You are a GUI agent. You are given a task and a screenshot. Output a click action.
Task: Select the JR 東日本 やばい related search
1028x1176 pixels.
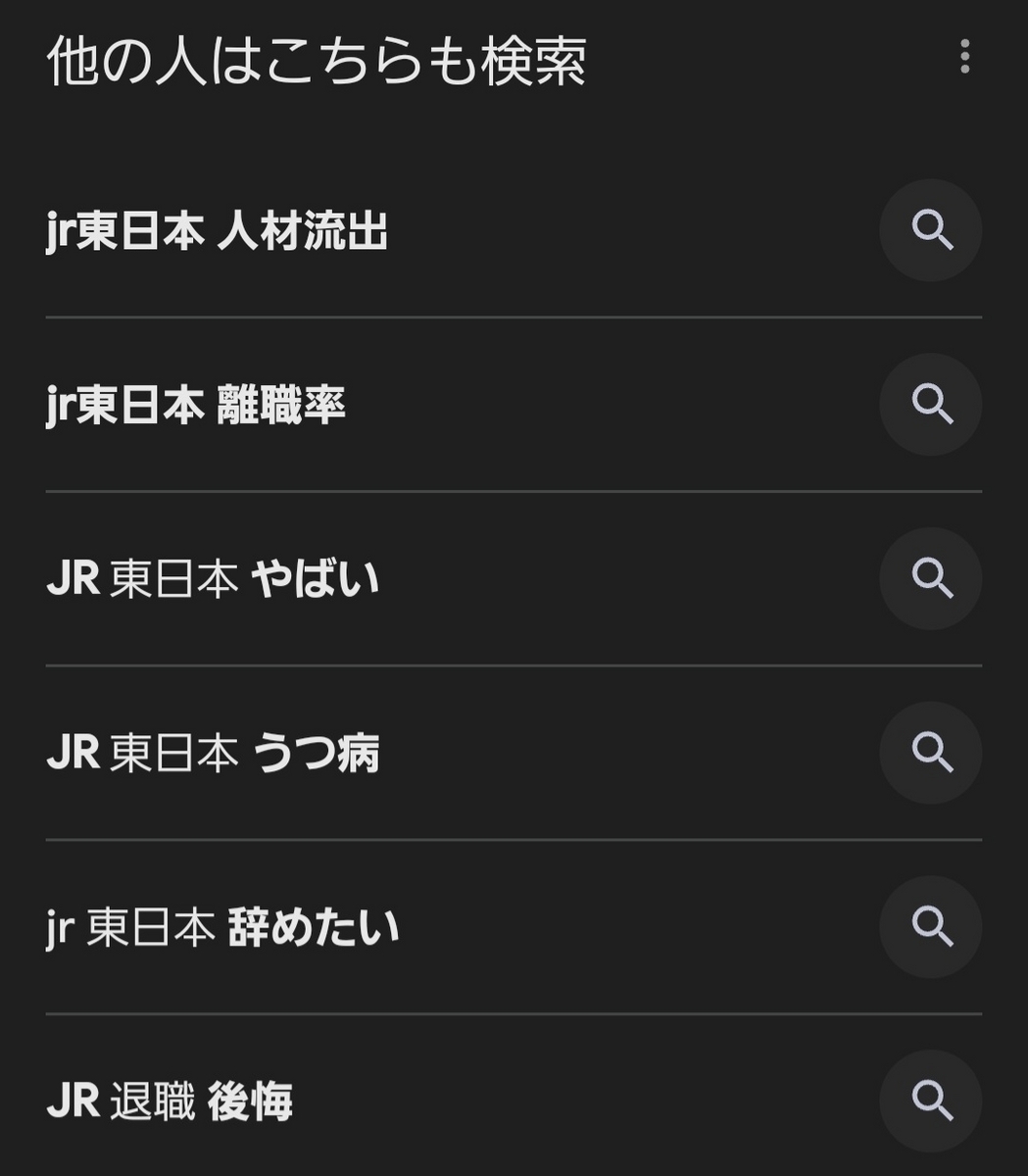(213, 579)
